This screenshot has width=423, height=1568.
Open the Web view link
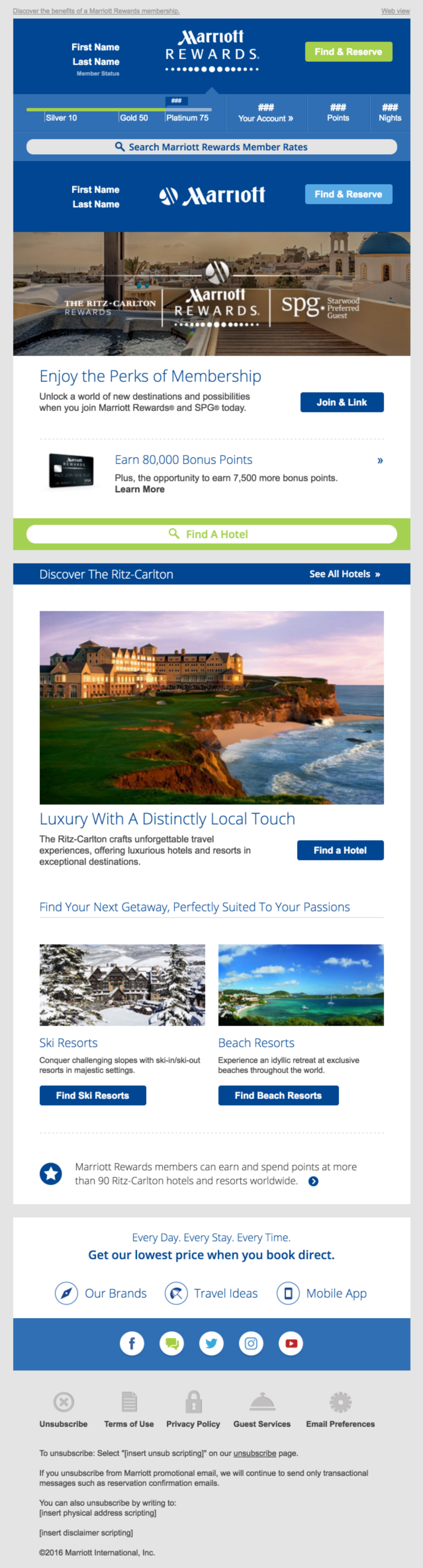coord(395,11)
